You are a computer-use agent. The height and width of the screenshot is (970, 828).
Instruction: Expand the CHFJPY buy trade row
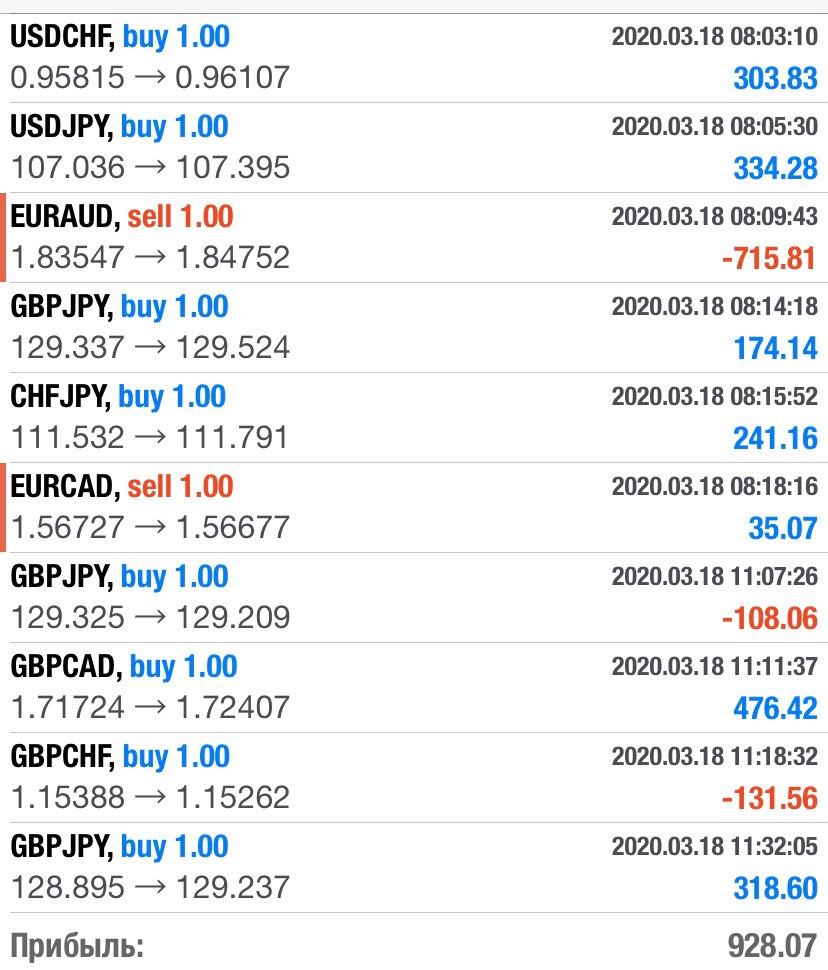pos(414,417)
